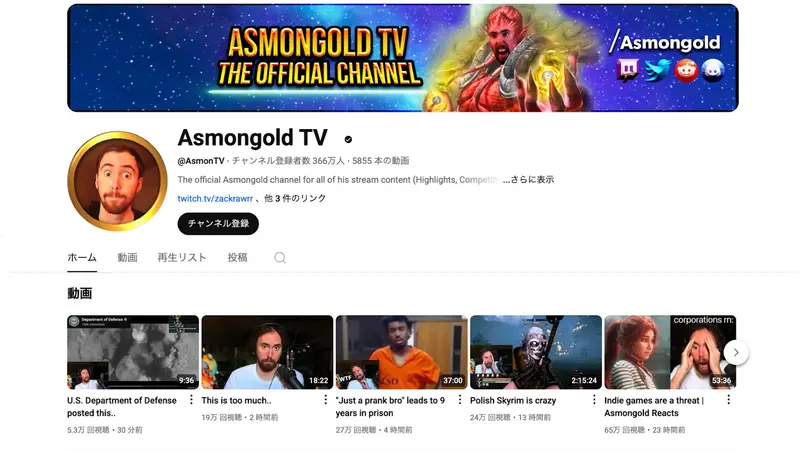The width and height of the screenshot is (800, 451).
Task: Switch to the 動画 tab
Action: 127,258
